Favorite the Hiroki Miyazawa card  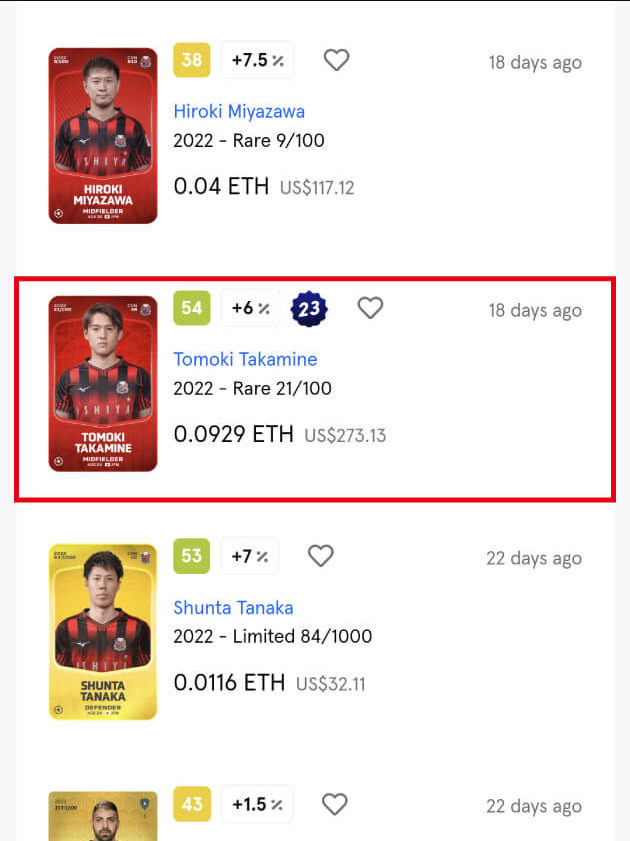(336, 60)
